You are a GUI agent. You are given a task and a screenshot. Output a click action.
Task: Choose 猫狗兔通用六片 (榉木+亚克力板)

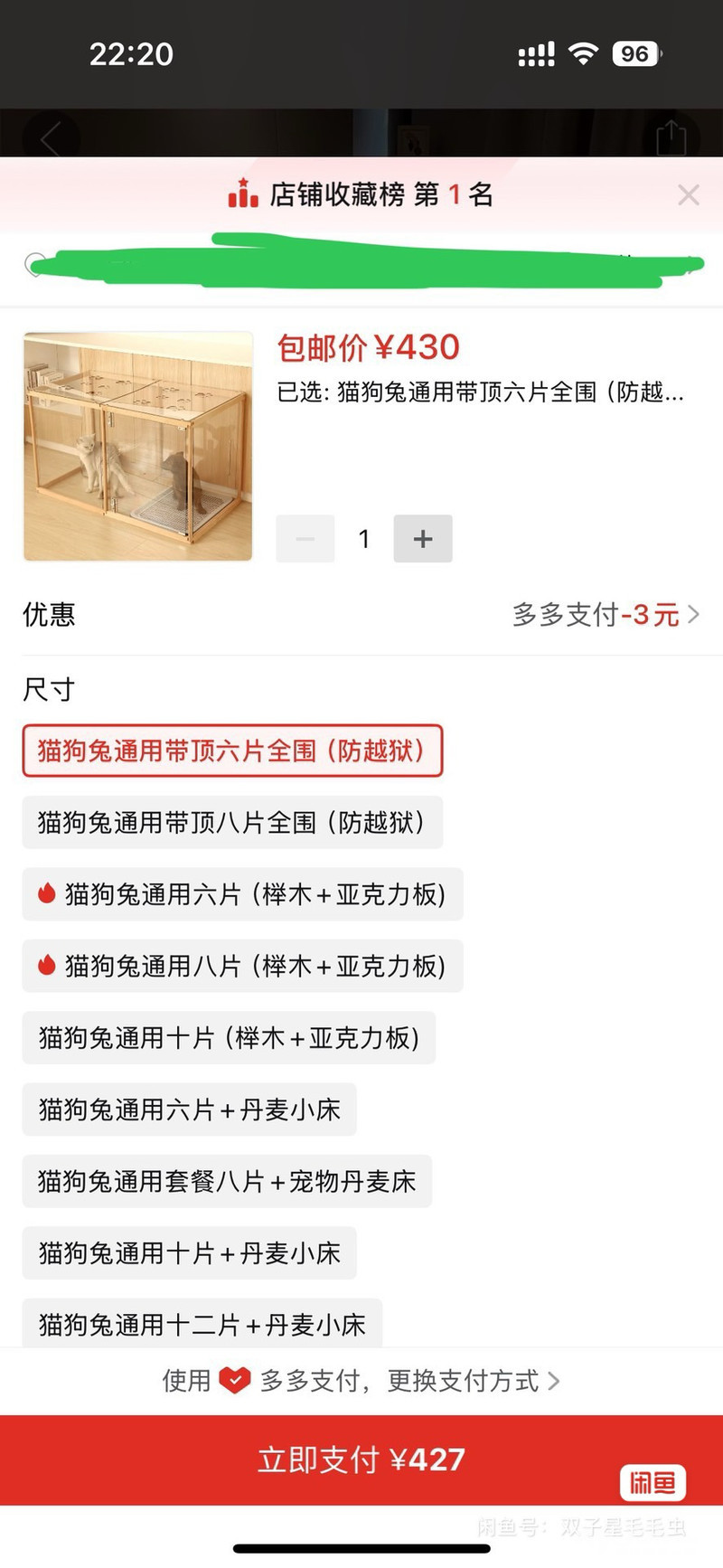coord(242,894)
